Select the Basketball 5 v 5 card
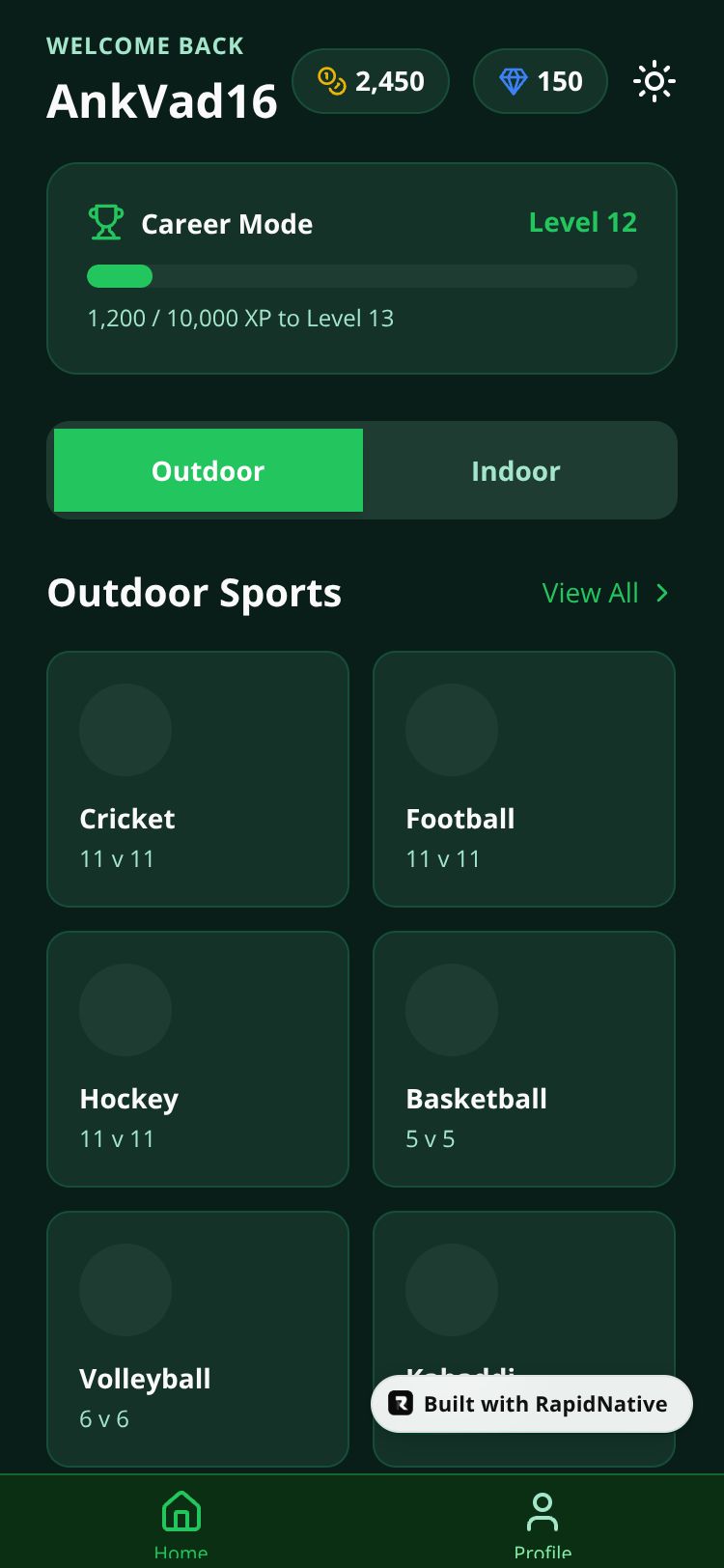 coord(524,1059)
